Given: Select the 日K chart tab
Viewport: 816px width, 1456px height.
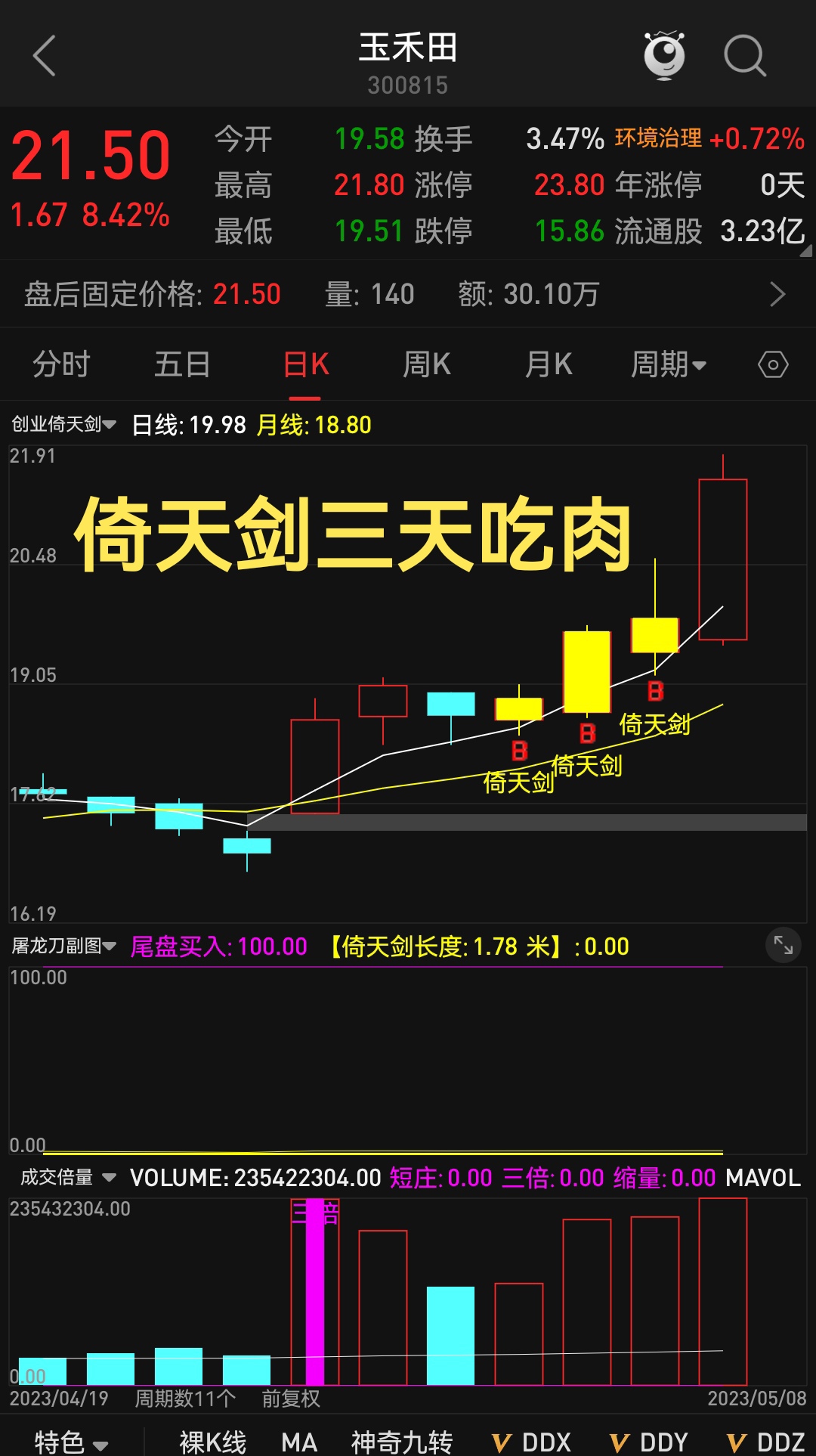Looking at the screenshot, I should pos(305,364).
